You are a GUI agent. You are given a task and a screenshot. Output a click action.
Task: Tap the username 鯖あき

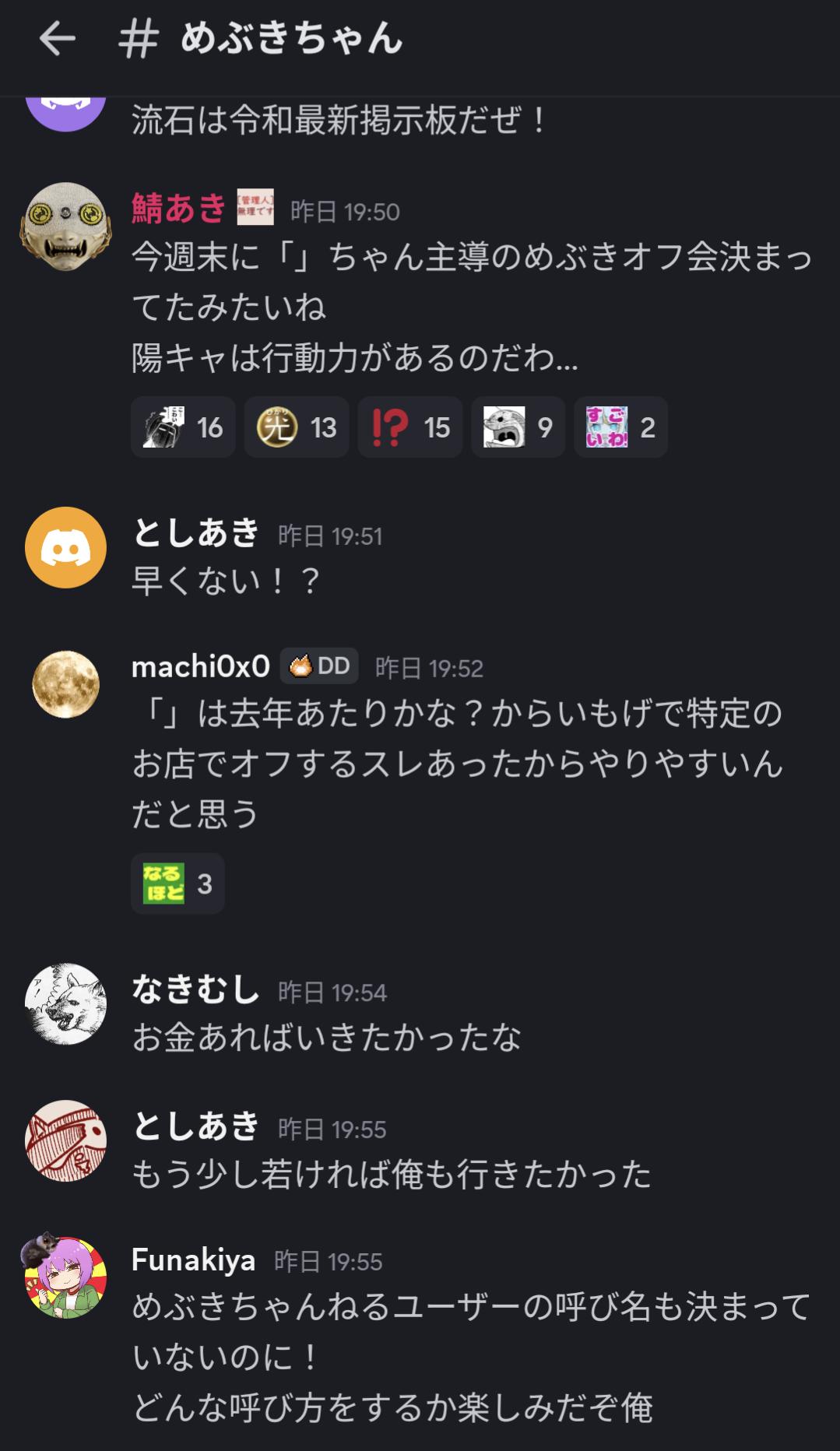point(178,209)
